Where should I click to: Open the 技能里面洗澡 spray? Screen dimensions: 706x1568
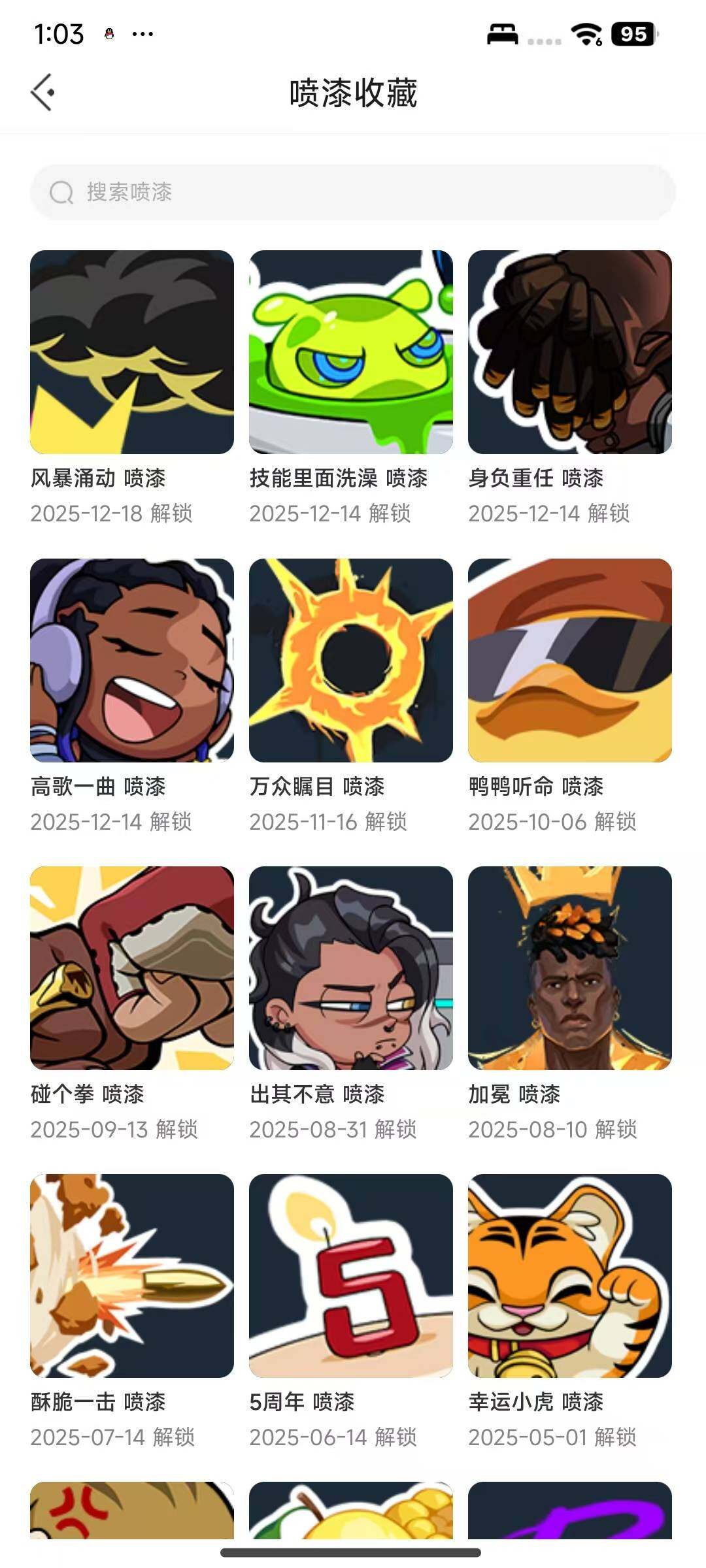(351, 352)
